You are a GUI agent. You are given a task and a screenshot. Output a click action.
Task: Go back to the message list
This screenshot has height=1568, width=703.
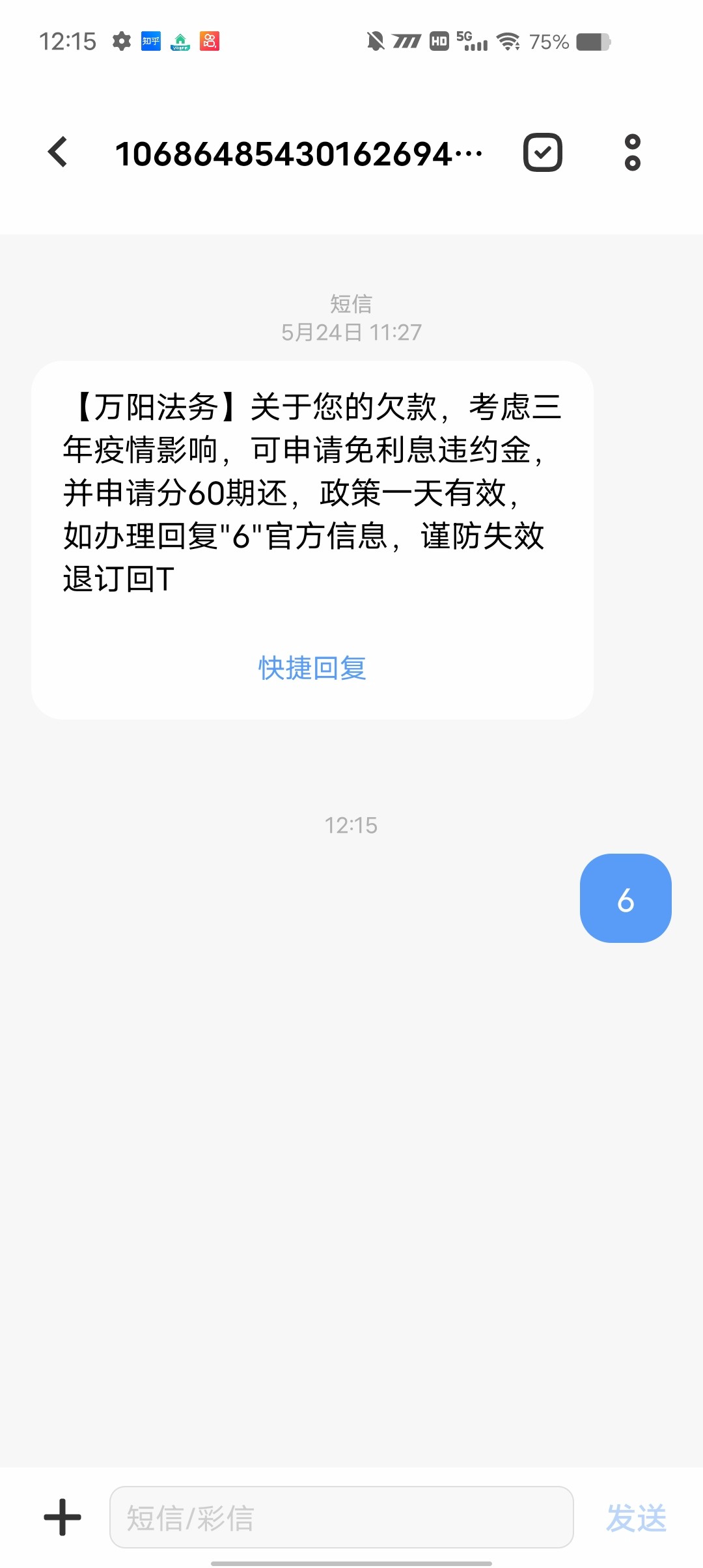[58, 152]
